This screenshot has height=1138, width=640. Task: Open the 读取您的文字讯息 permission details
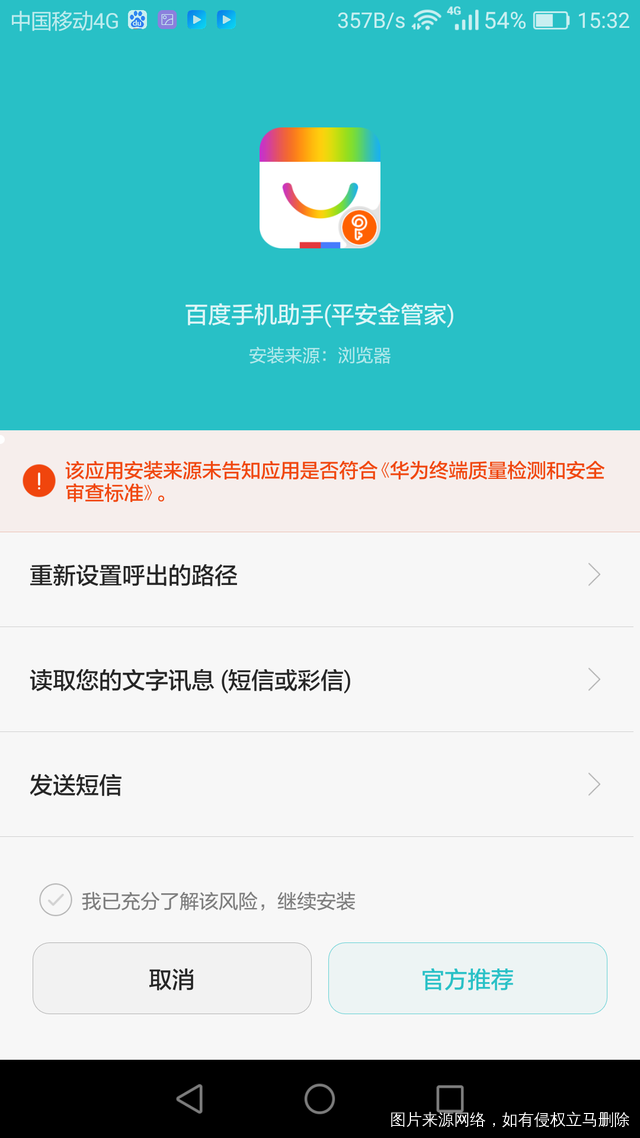320,681
